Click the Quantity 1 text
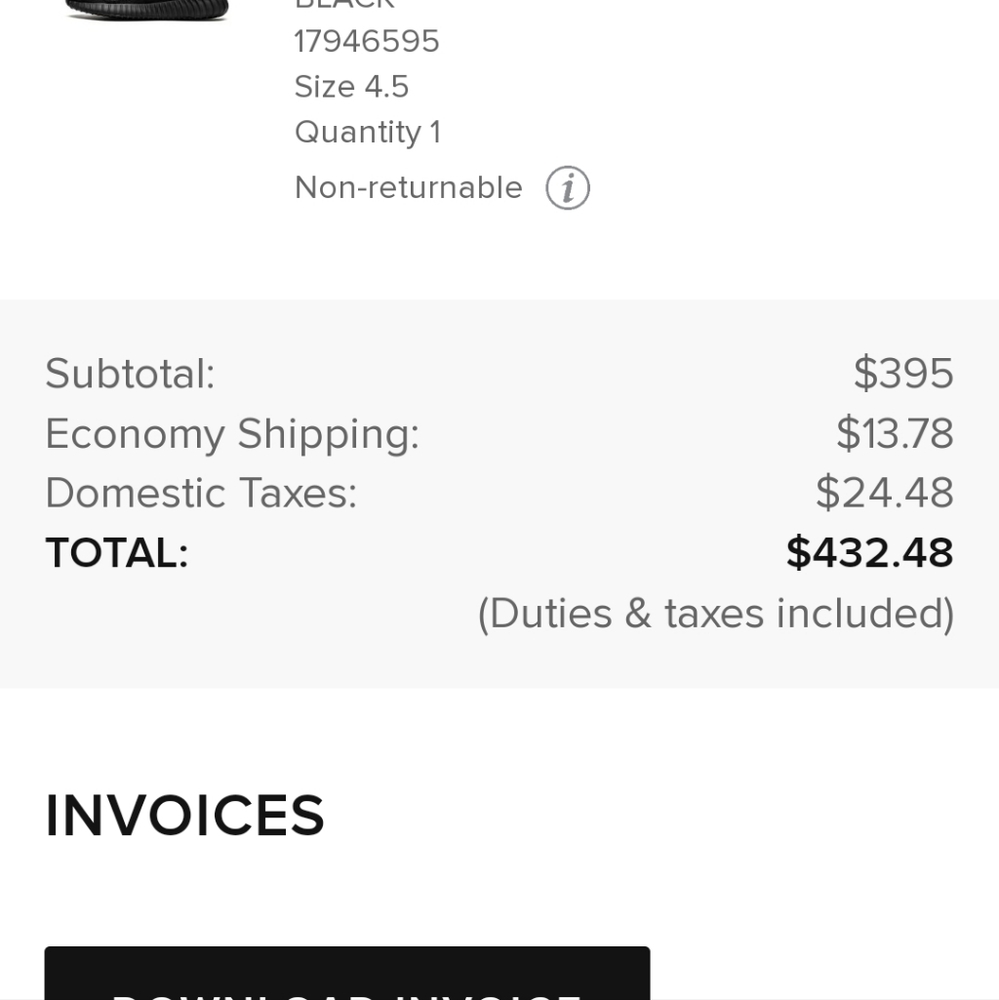Viewport: 999px width, 1000px height. click(x=368, y=131)
